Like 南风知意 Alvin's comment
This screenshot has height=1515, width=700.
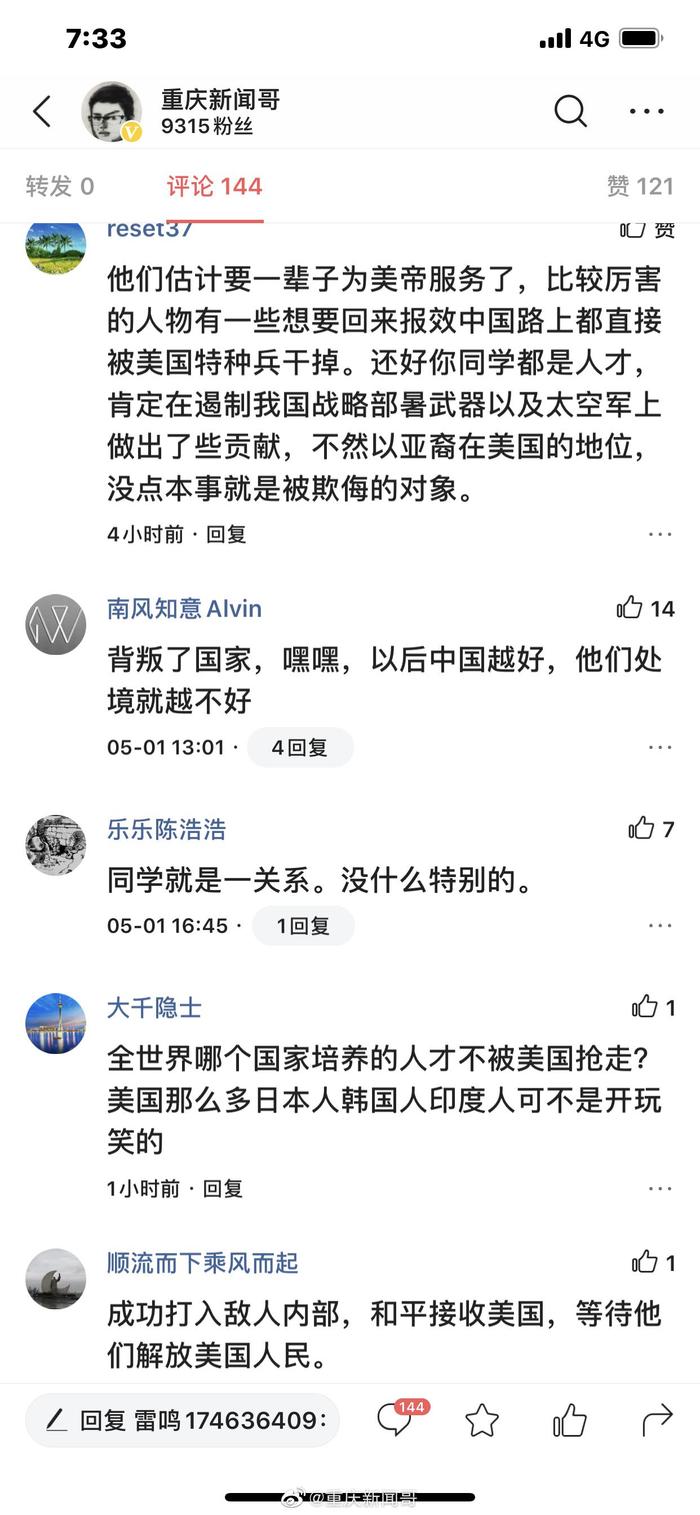pos(630,608)
